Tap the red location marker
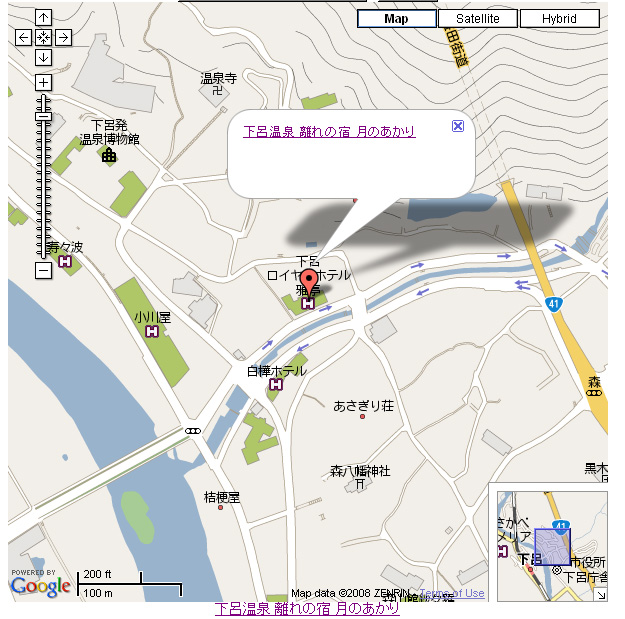This screenshot has height=619, width=625. [x=309, y=281]
